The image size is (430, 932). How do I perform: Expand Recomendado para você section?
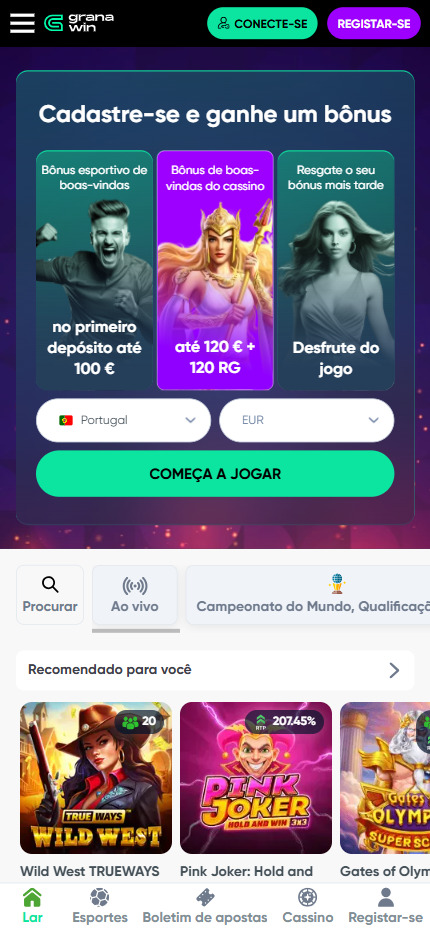point(215,670)
